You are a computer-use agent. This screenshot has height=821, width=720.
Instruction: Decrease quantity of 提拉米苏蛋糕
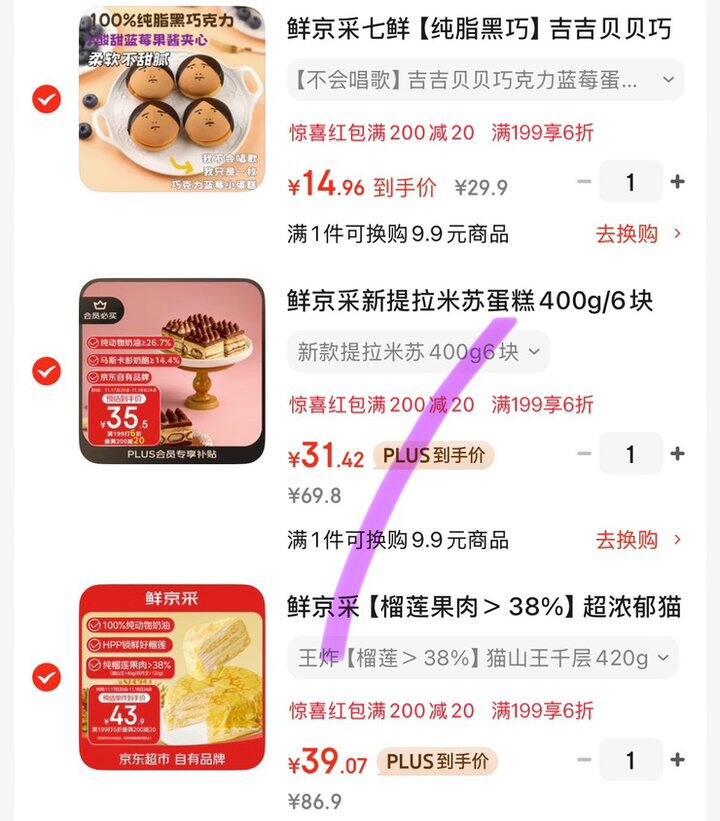pos(585,454)
